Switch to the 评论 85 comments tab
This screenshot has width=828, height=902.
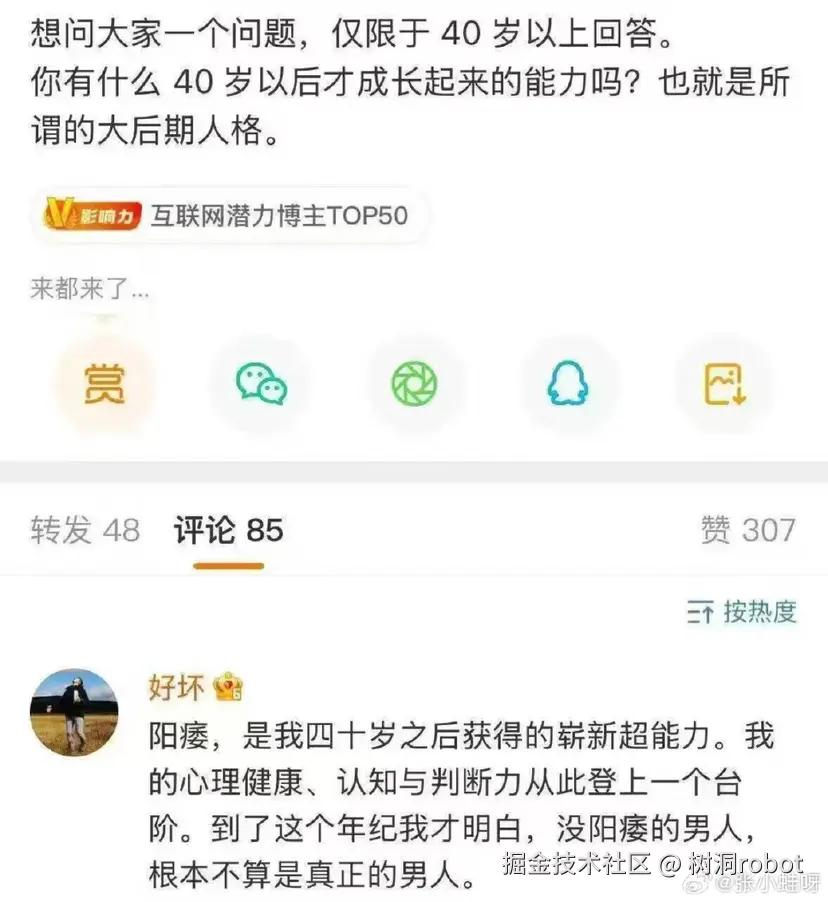coord(227,530)
